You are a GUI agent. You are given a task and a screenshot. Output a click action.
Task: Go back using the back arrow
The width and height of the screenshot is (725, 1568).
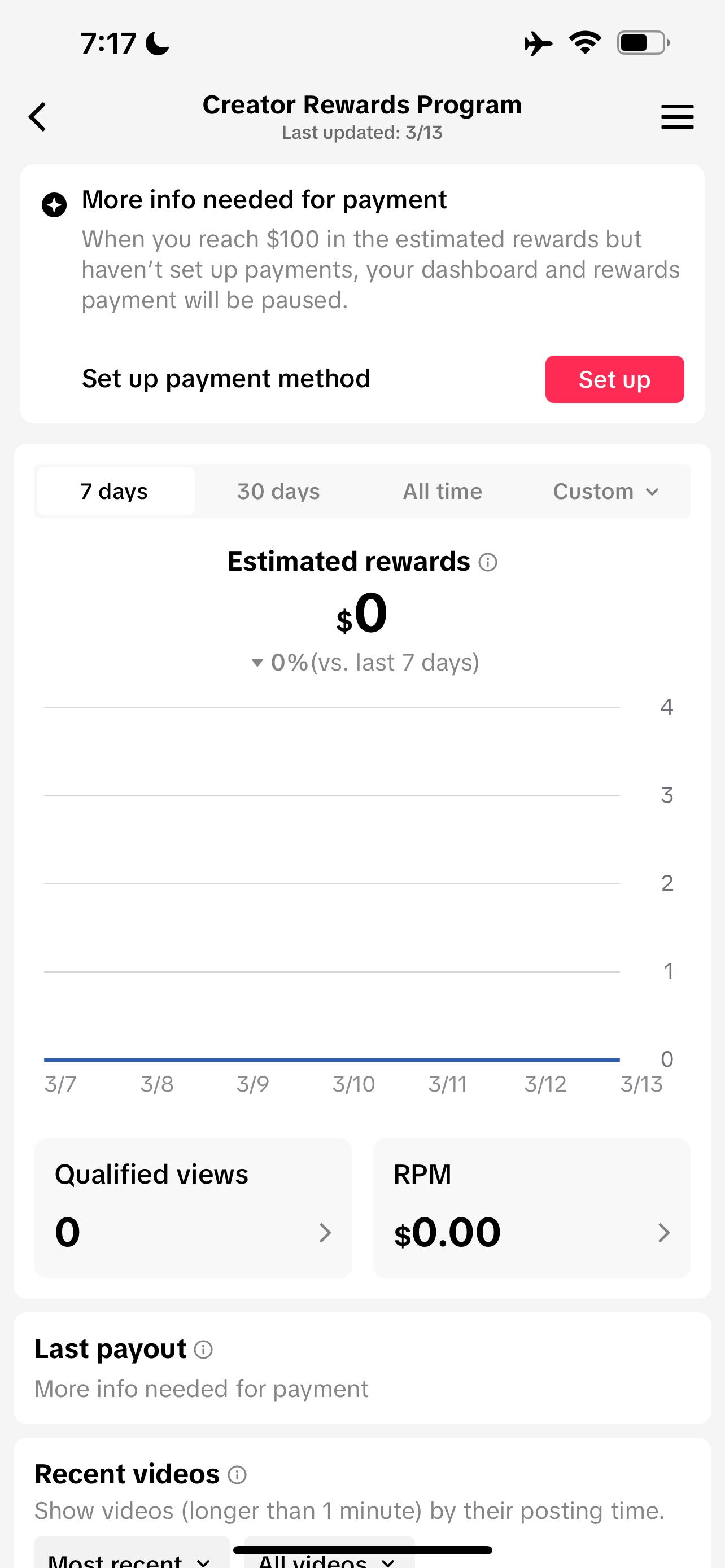point(38,116)
